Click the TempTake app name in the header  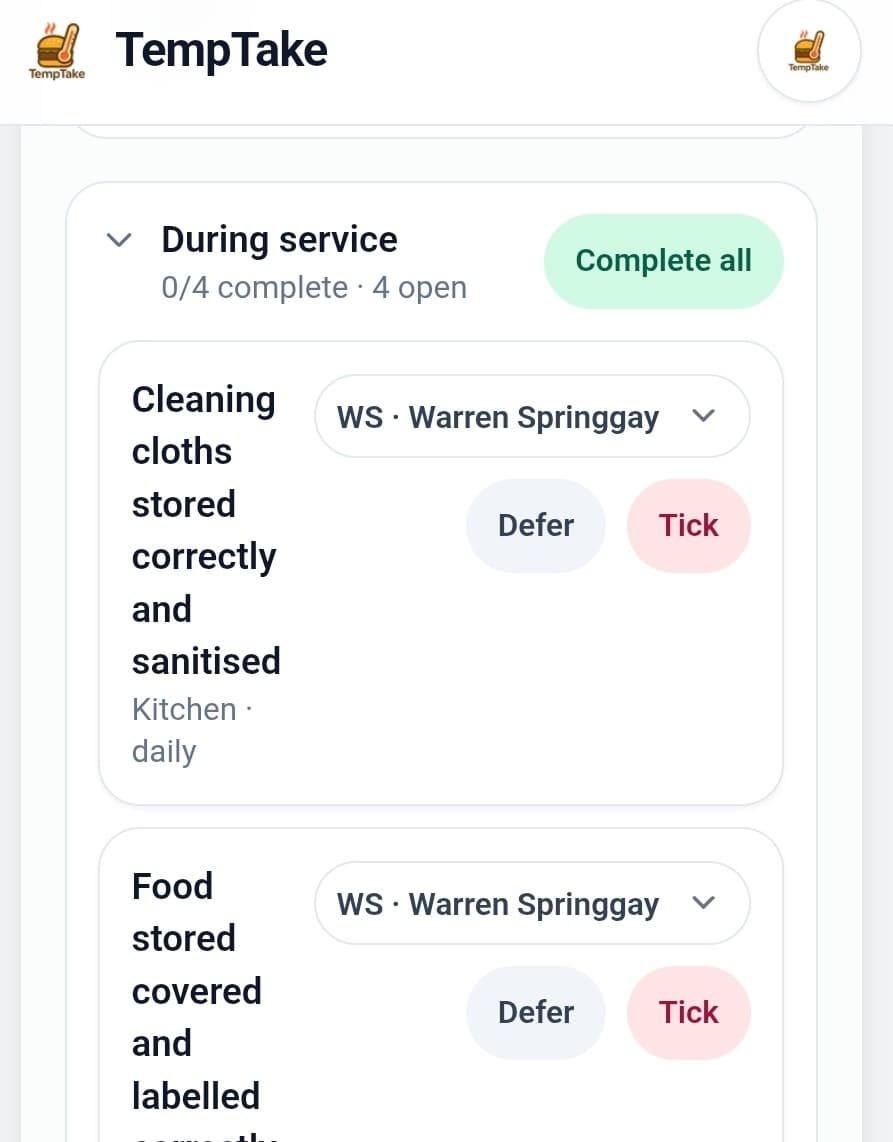point(222,50)
